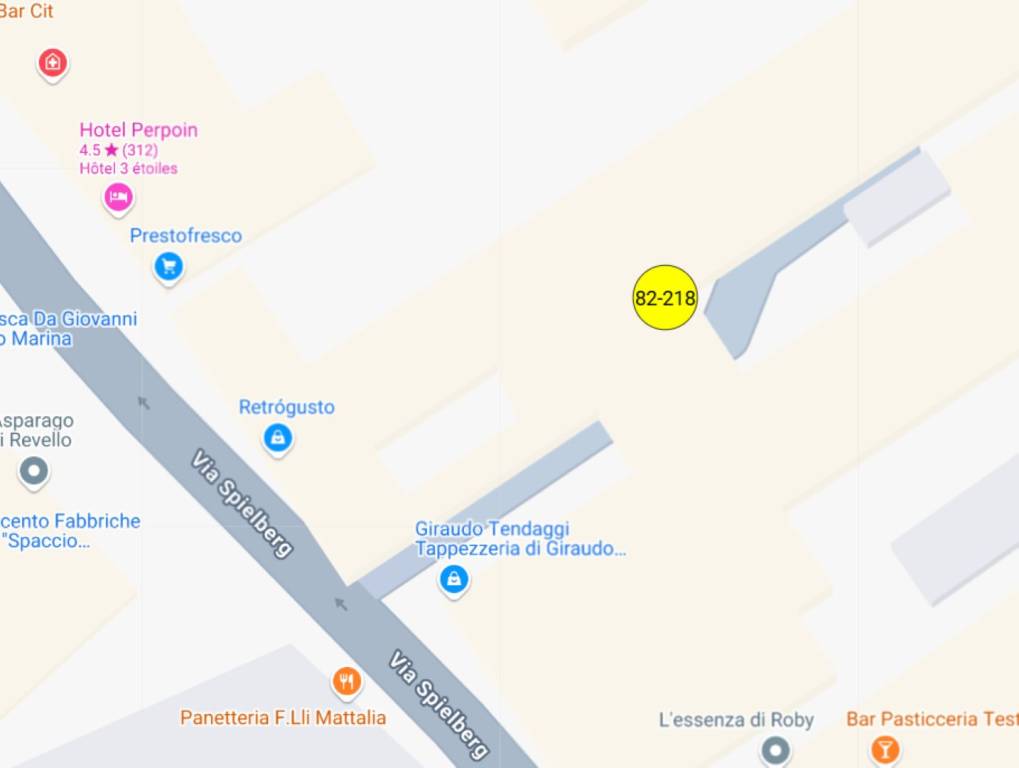Open the red medical pin near Bar Cit
The height and width of the screenshot is (768, 1019).
click(52, 63)
